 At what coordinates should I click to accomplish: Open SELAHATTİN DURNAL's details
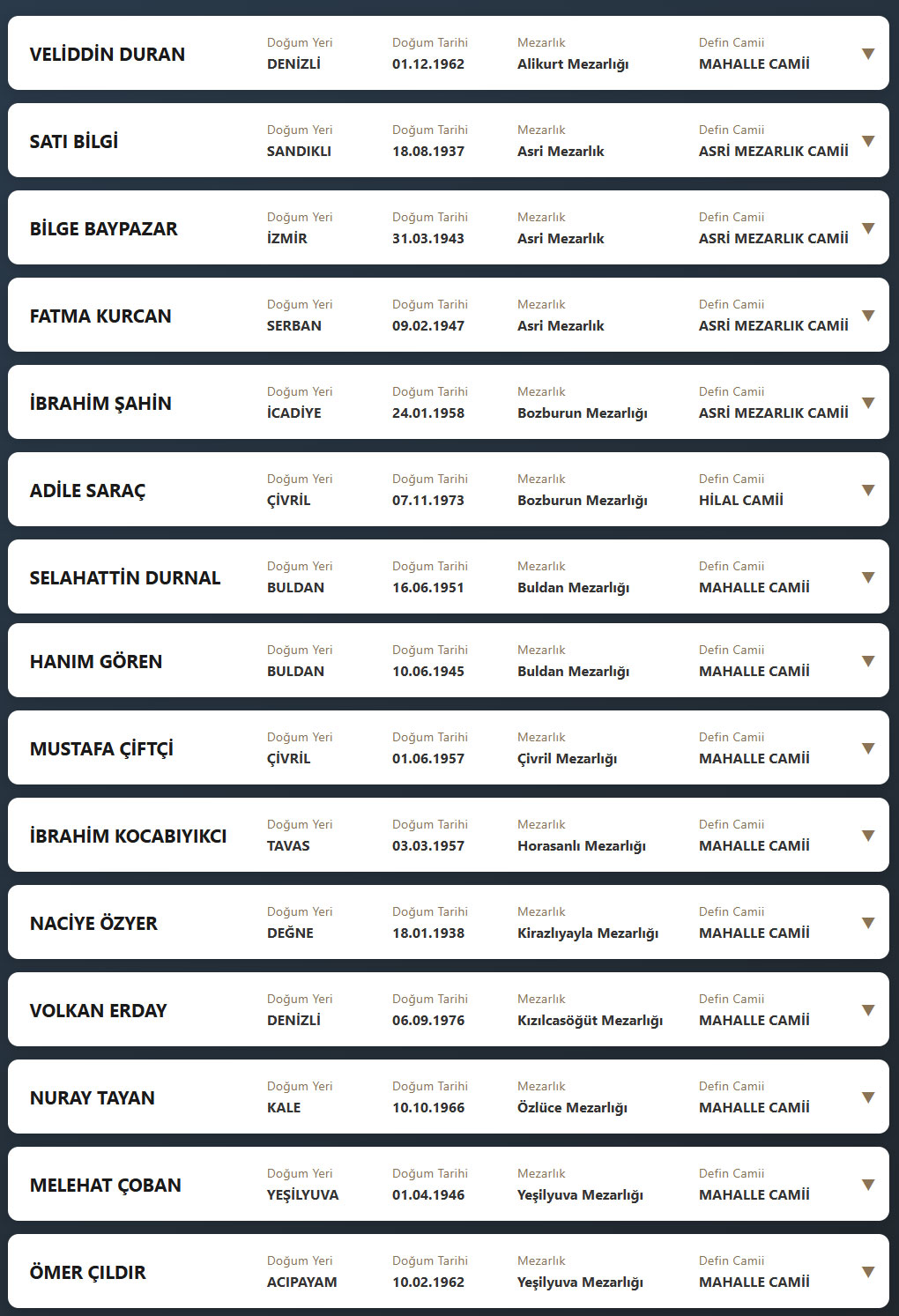(868, 577)
